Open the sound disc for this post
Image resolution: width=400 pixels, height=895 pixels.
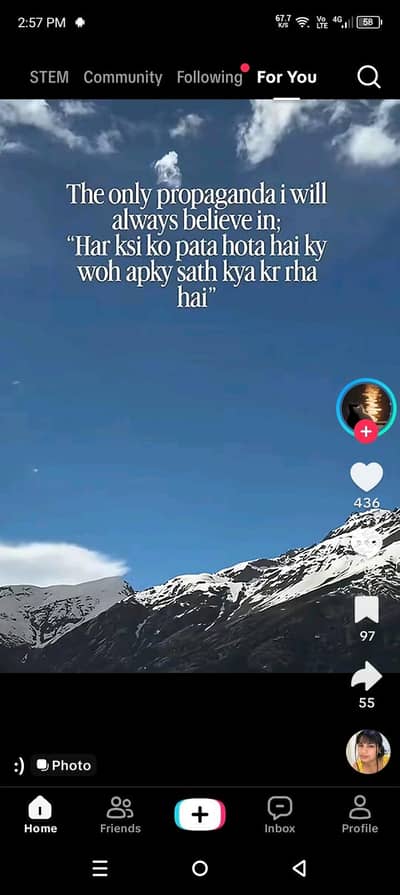[368, 751]
